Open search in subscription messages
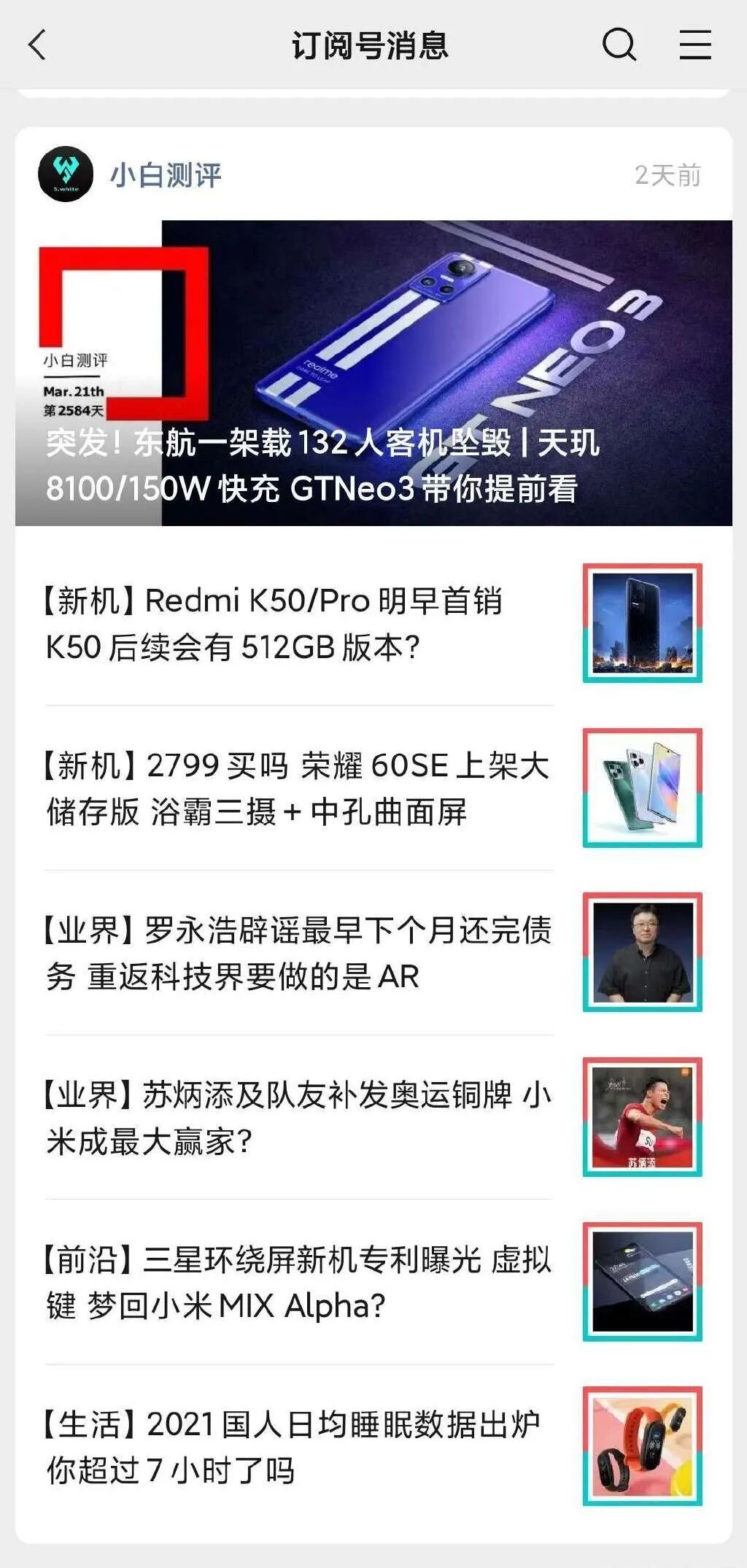Screen dimensions: 747x1568 click(x=619, y=45)
